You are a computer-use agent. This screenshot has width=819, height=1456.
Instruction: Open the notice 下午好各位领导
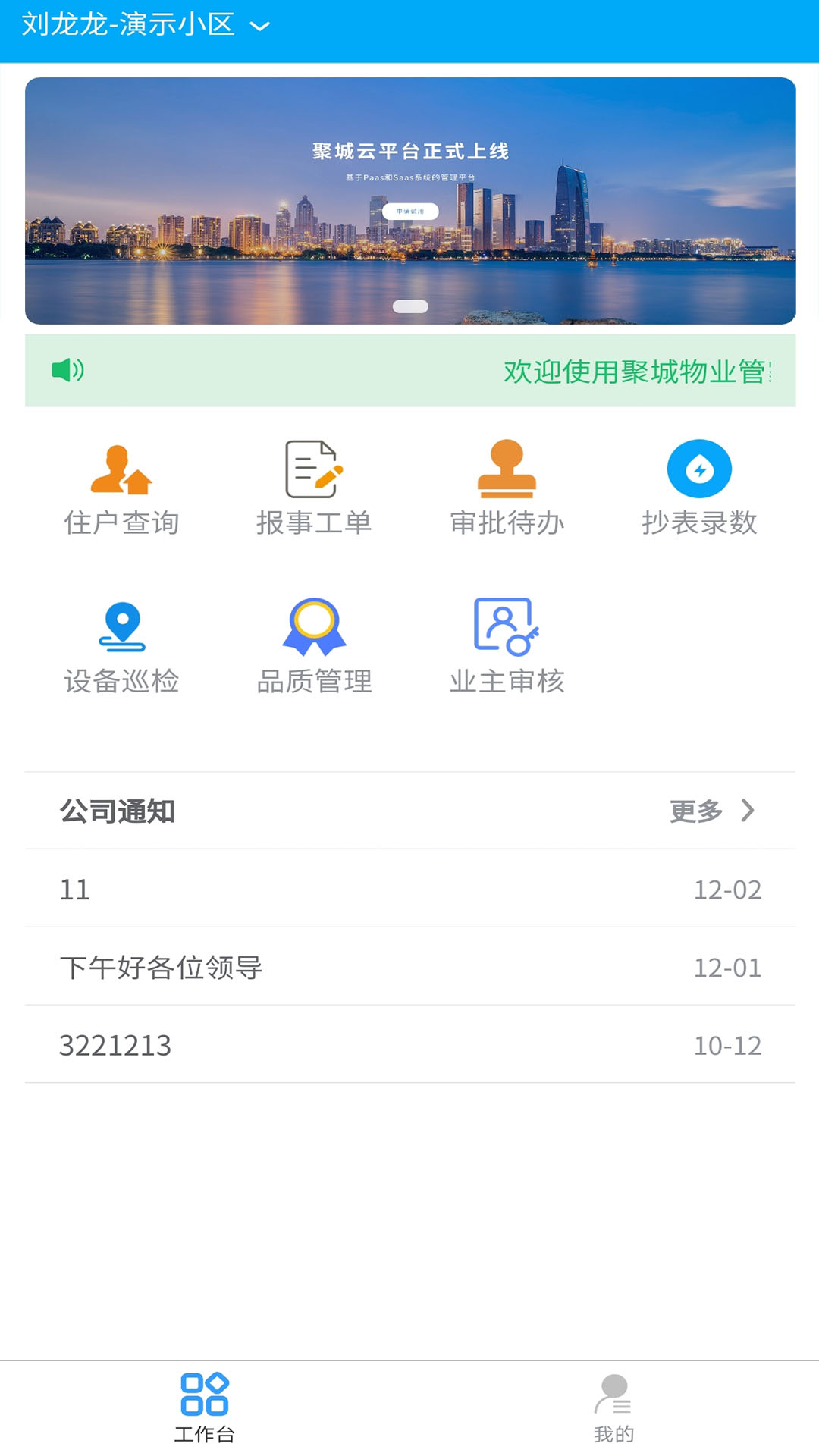[x=409, y=967]
